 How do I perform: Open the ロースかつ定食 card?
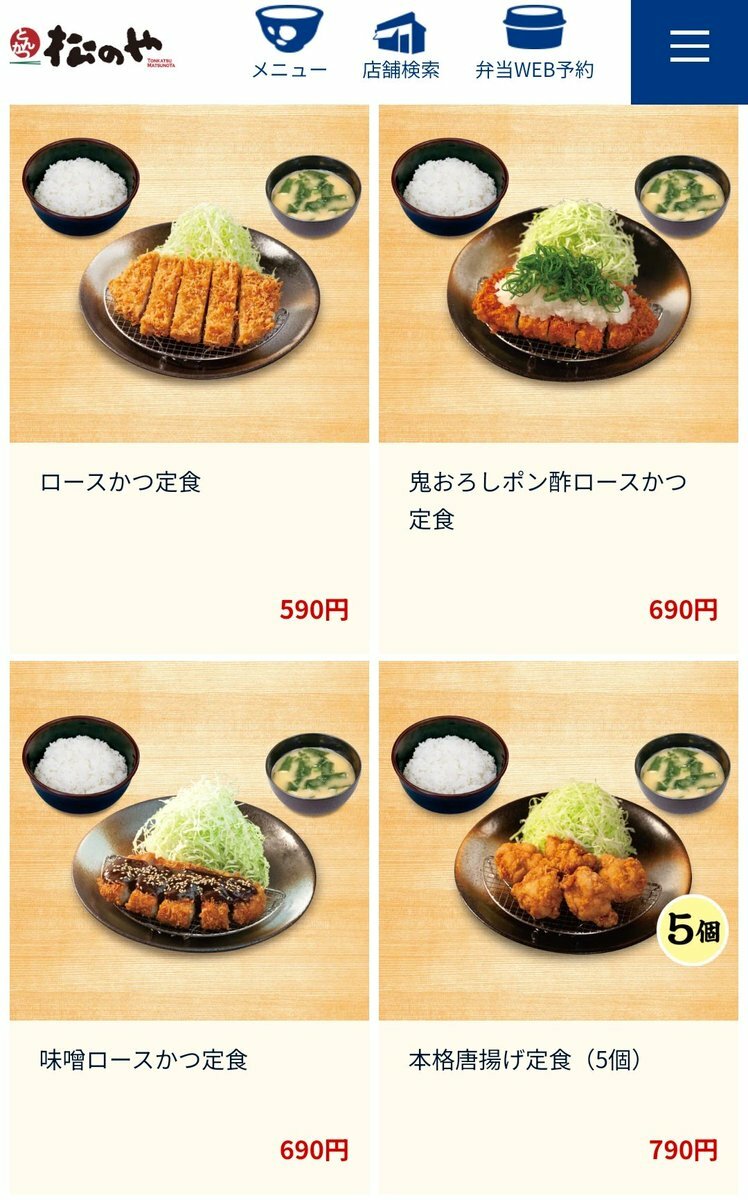tap(189, 380)
